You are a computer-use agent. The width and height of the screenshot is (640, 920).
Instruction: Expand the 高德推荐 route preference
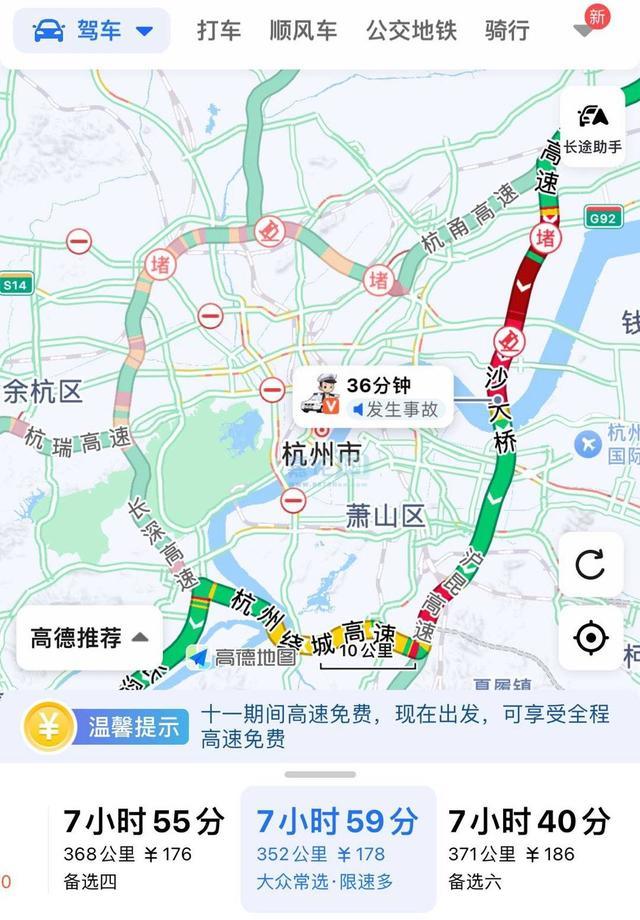coord(89,637)
